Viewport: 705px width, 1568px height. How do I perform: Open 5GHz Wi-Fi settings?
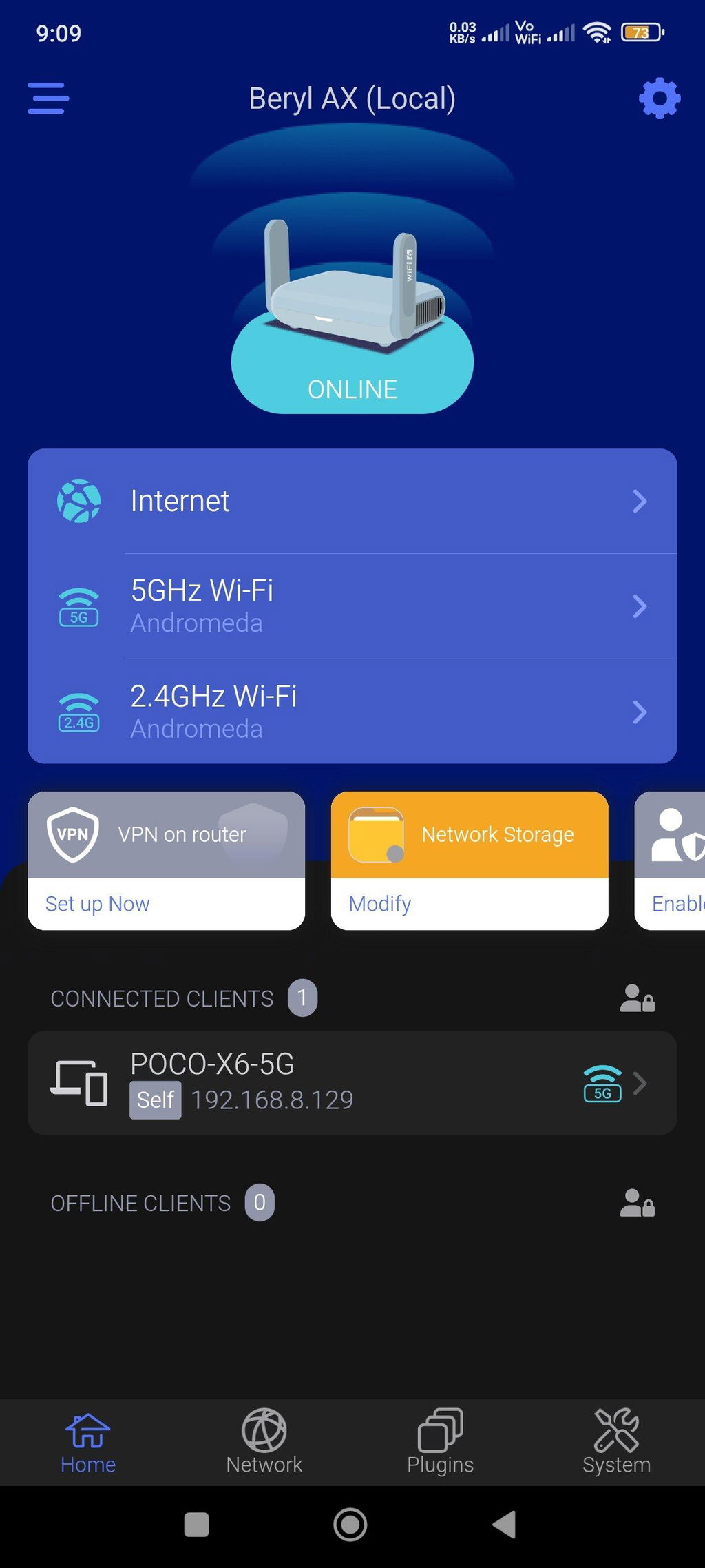pos(352,606)
